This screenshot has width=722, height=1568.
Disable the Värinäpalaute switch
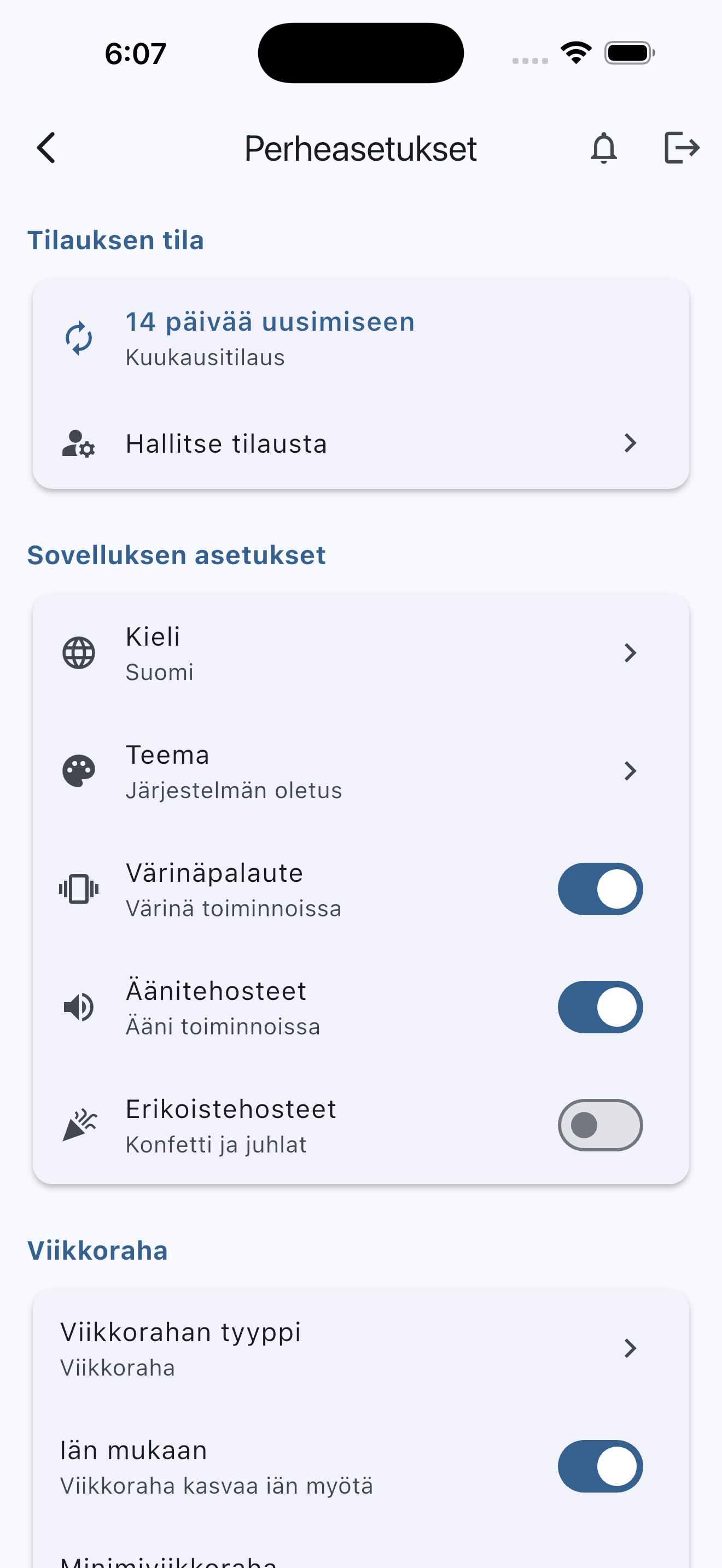[x=600, y=888]
